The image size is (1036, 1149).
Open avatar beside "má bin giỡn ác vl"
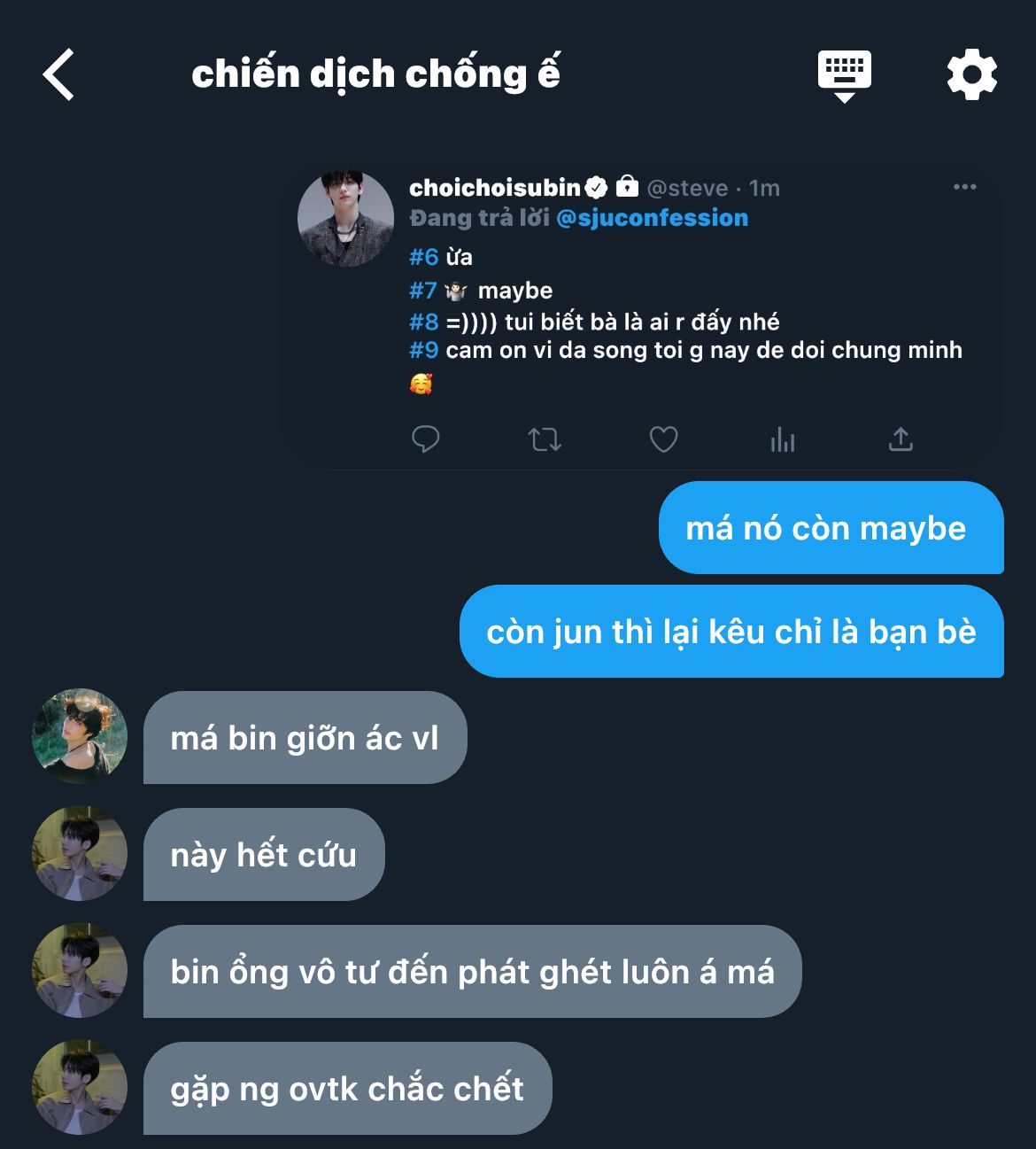tap(80, 736)
